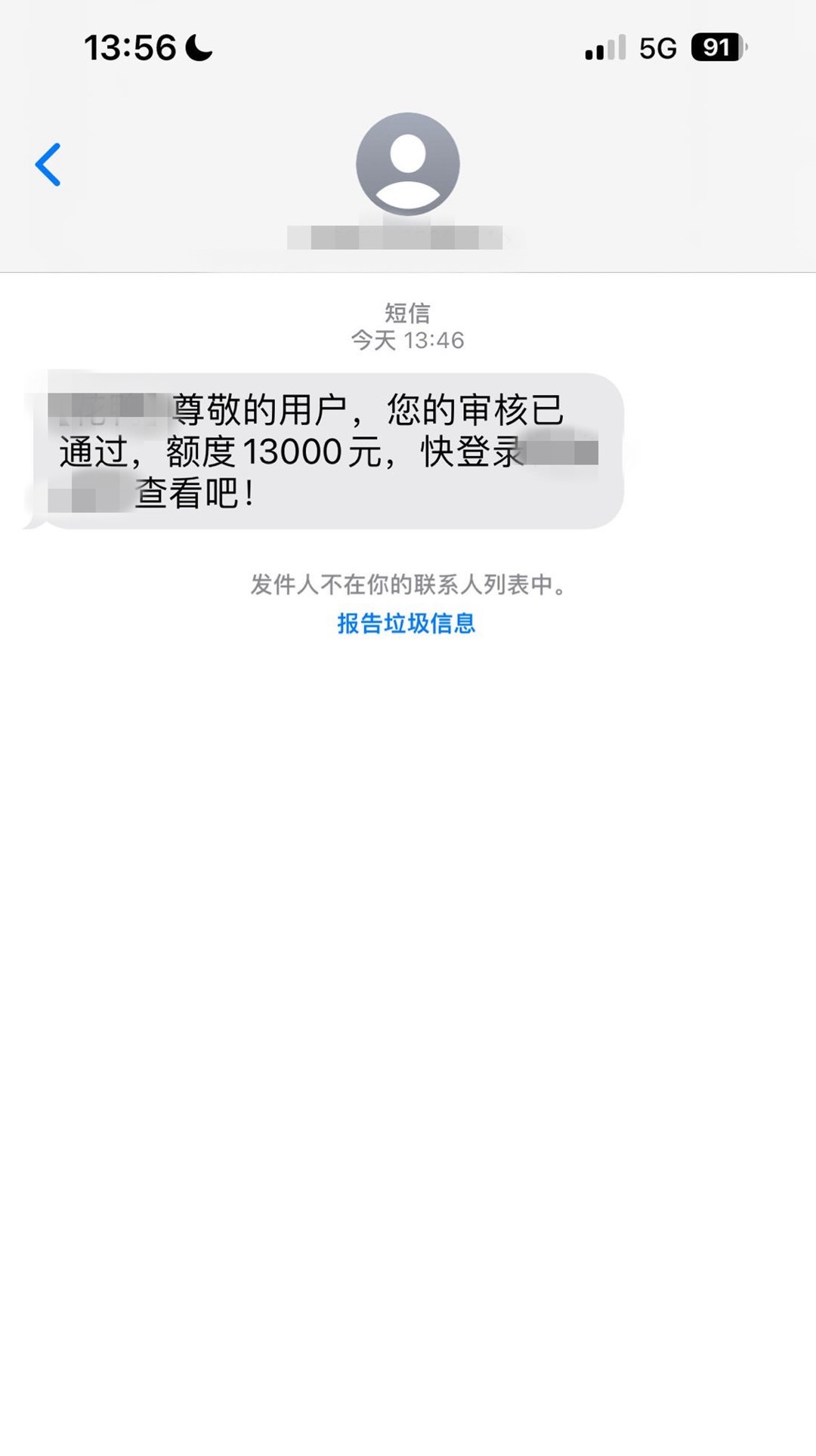Go back to the message list
The height and width of the screenshot is (1456, 816).
click(x=48, y=164)
